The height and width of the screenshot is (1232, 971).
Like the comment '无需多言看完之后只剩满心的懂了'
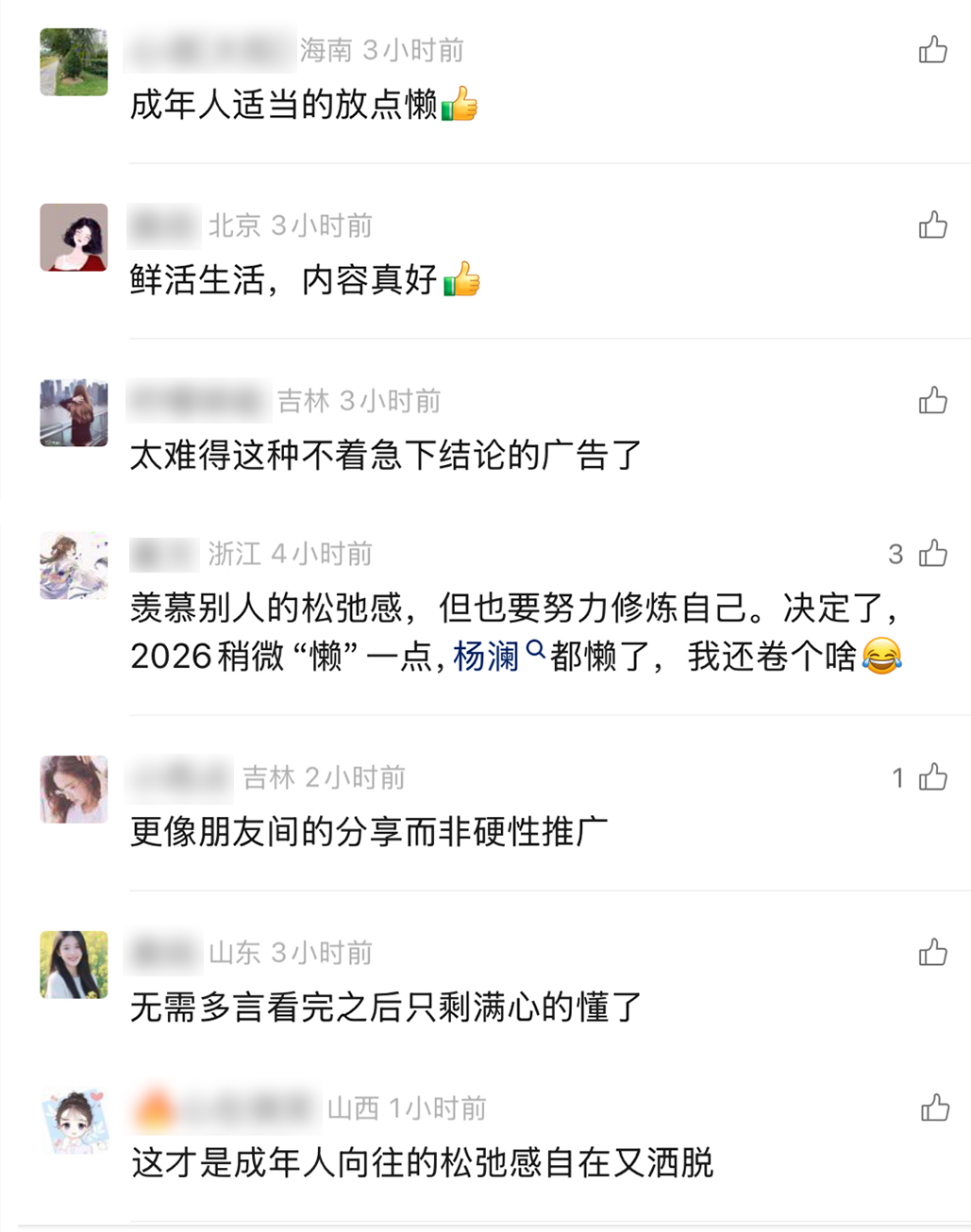click(x=932, y=952)
